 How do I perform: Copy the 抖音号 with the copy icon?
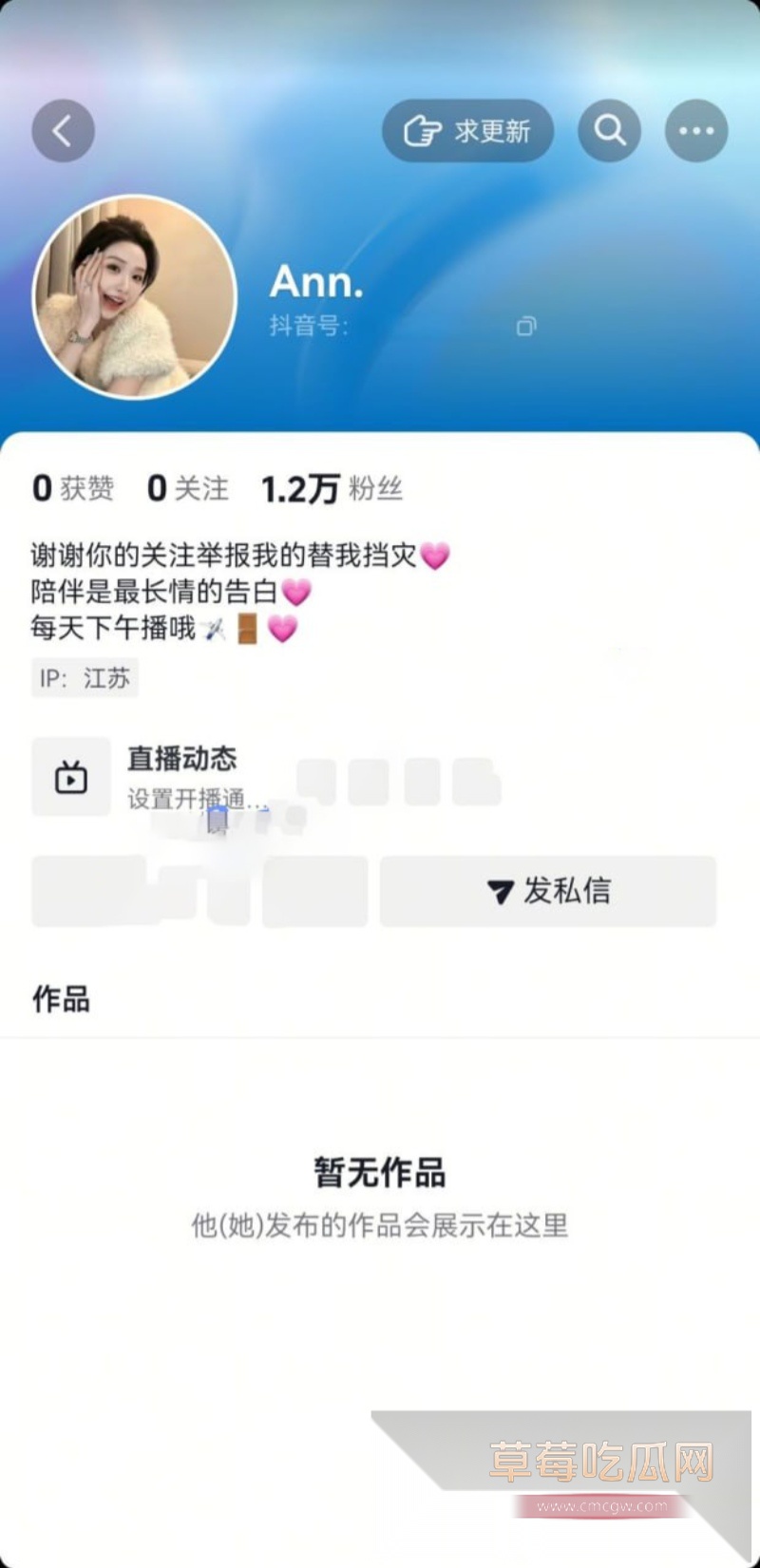tap(525, 326)
